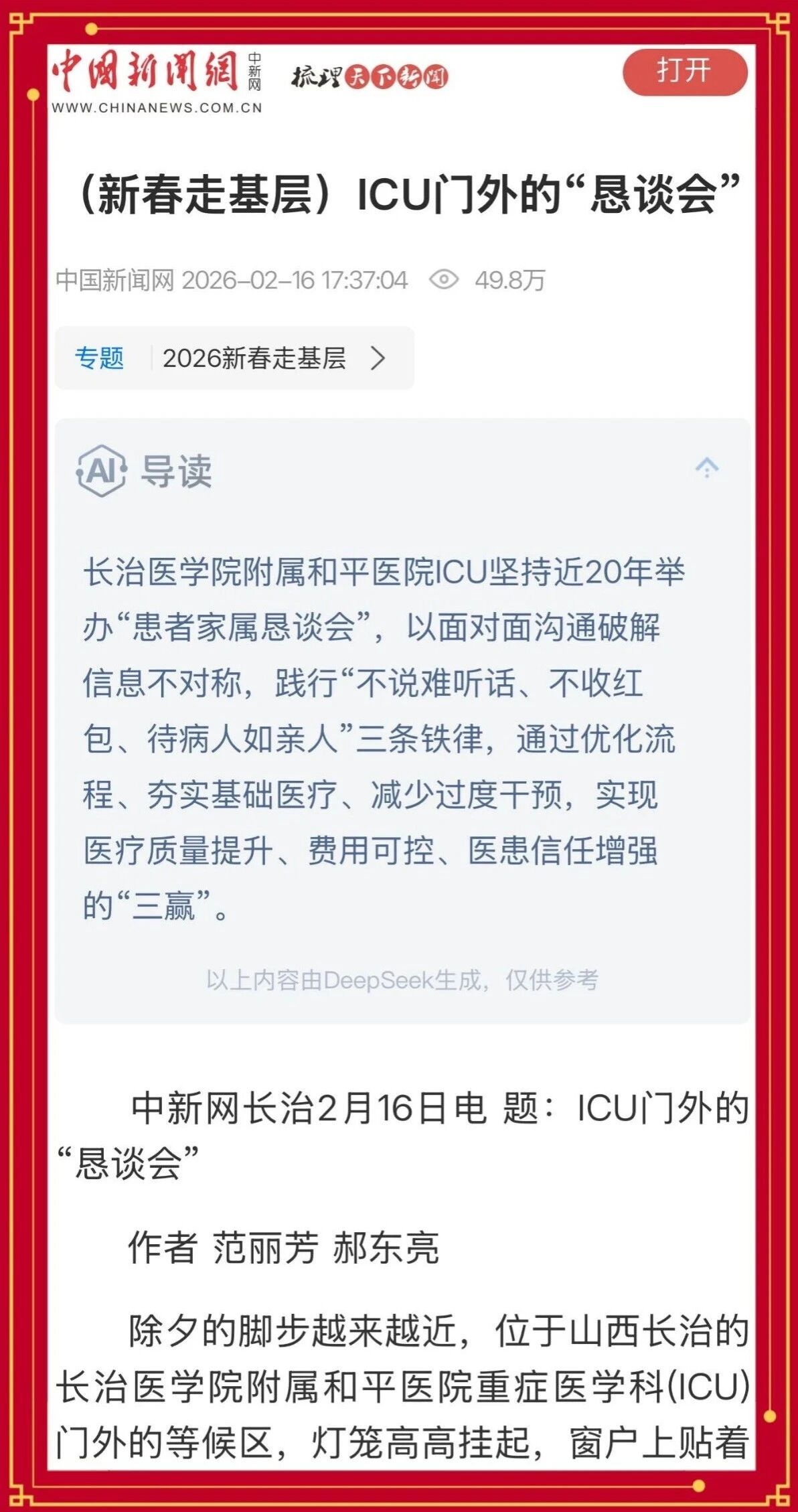Tap the red 打开 button
Screen dimensions: 798x1512
pyautogui.click(x=684, y=72)
